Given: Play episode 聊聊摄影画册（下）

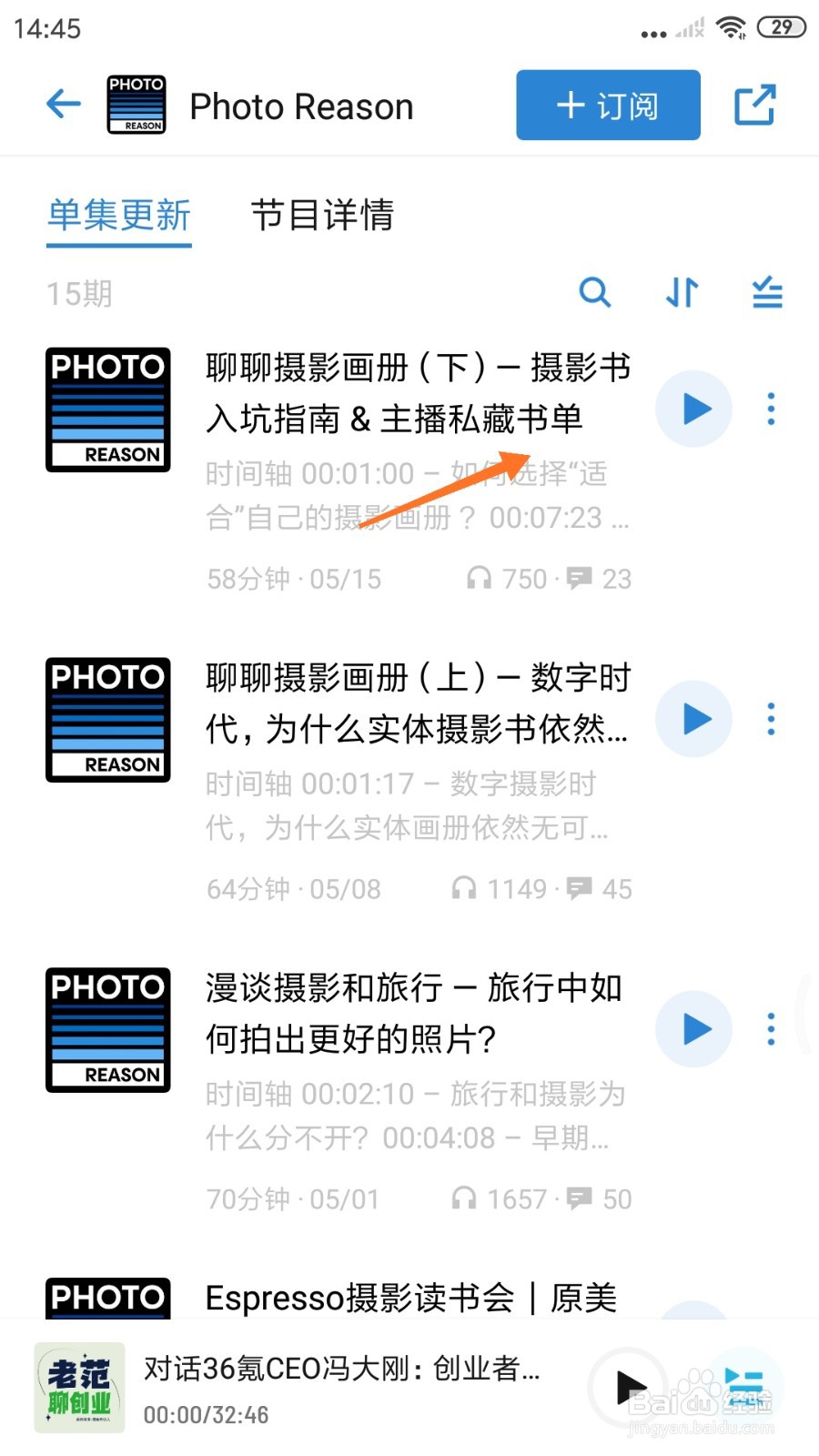Looking at the screenshot, I should click(693, 409).
